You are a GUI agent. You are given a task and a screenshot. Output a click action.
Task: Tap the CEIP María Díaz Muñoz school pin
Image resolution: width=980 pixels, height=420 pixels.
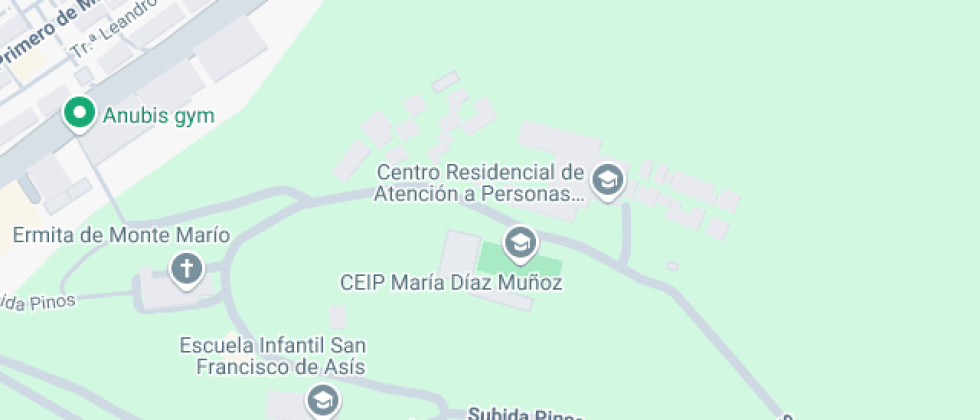pos(519,241)
